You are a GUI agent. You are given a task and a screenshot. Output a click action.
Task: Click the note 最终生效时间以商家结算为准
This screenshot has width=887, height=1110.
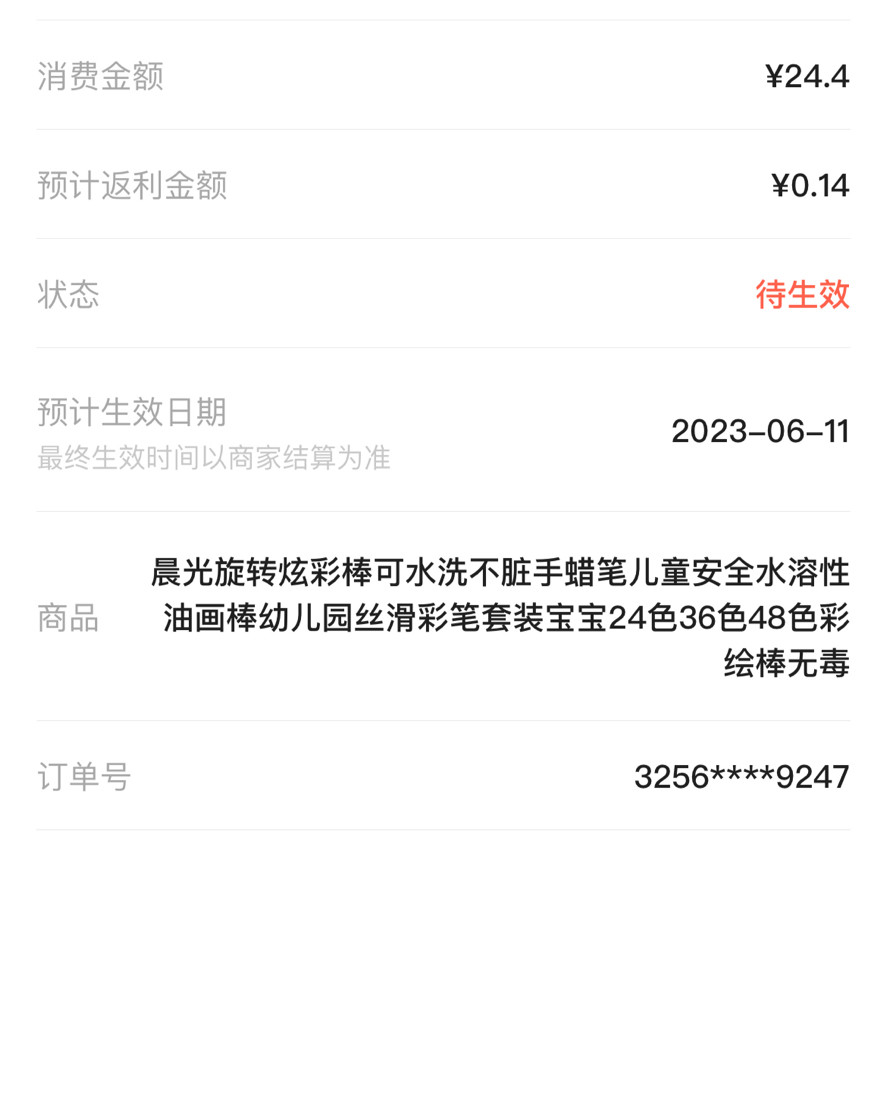[x=215, y=458]
